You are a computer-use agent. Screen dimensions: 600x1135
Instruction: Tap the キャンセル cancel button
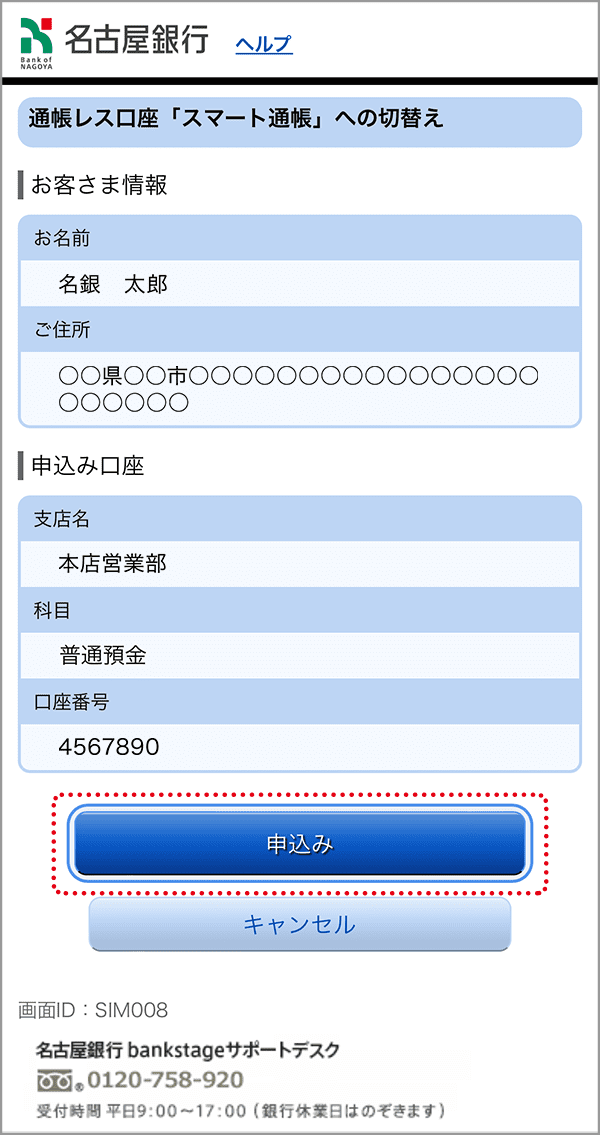click(x=300, y=924)
